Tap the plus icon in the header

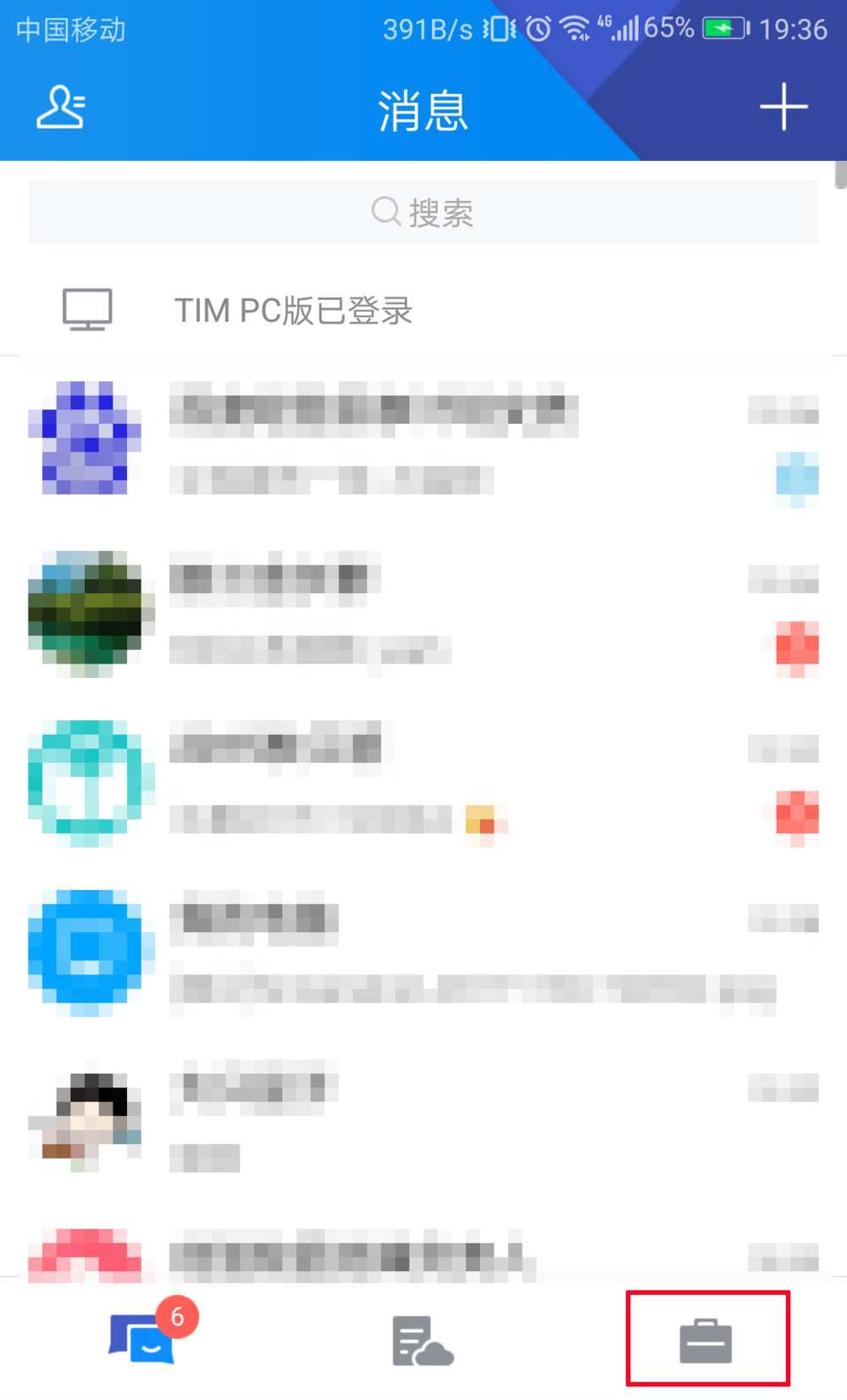click(x=783, y=108)
